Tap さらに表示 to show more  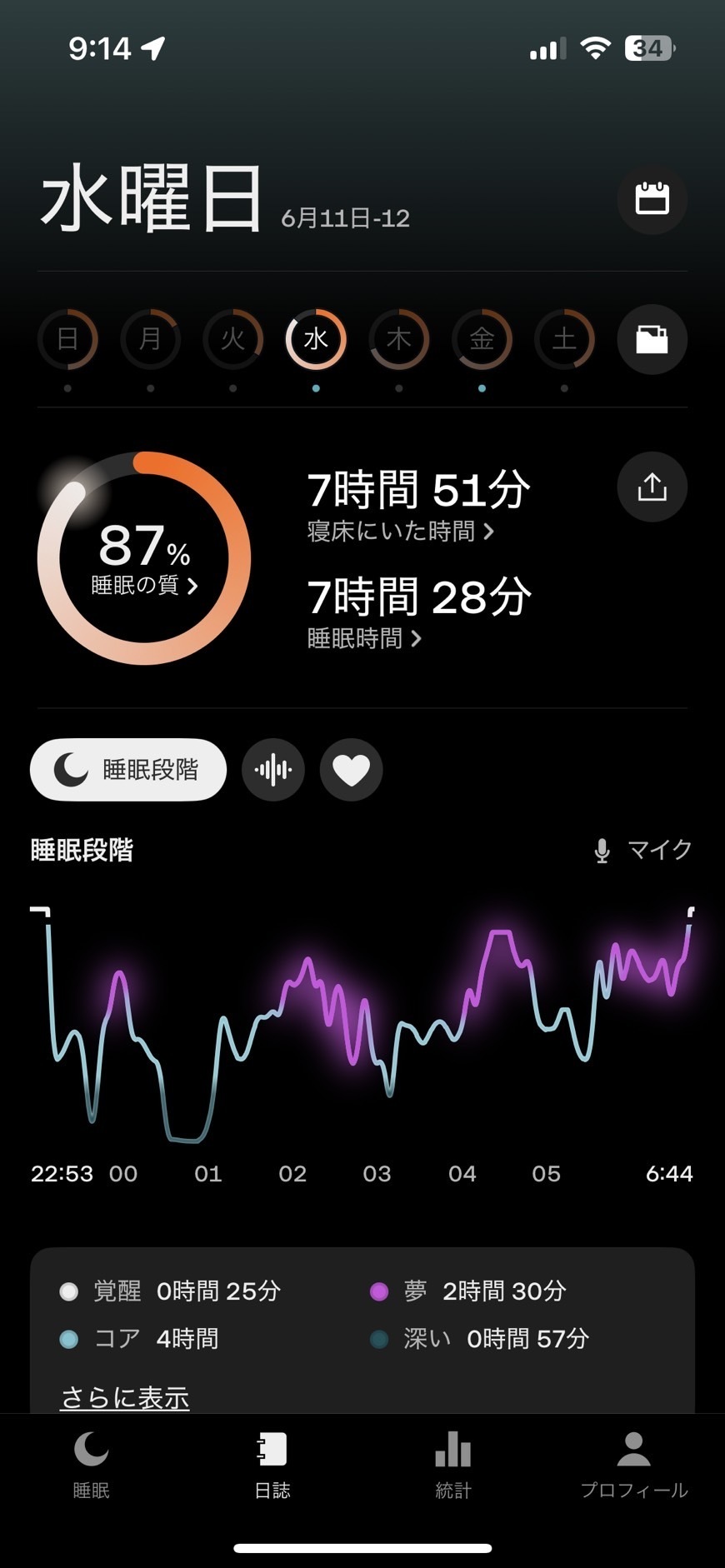coord(125,1397)
